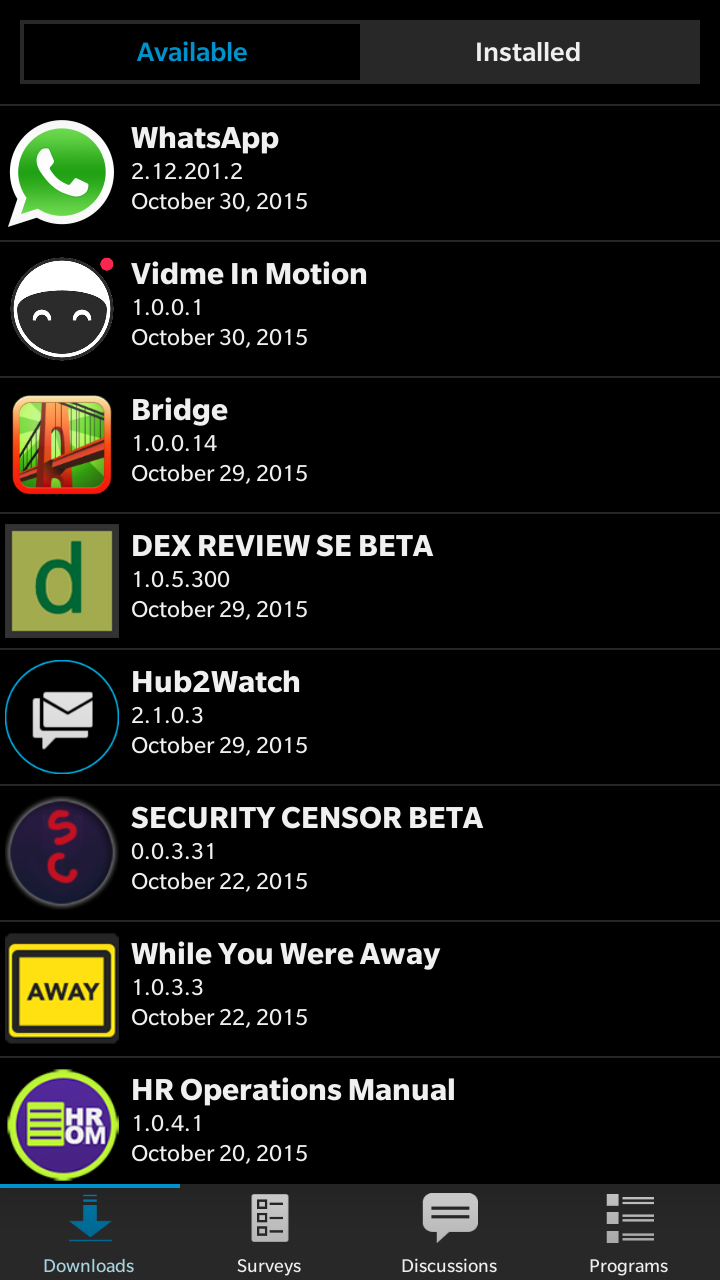Open DEX REVIEW SE BETA listing

(360, 580)
